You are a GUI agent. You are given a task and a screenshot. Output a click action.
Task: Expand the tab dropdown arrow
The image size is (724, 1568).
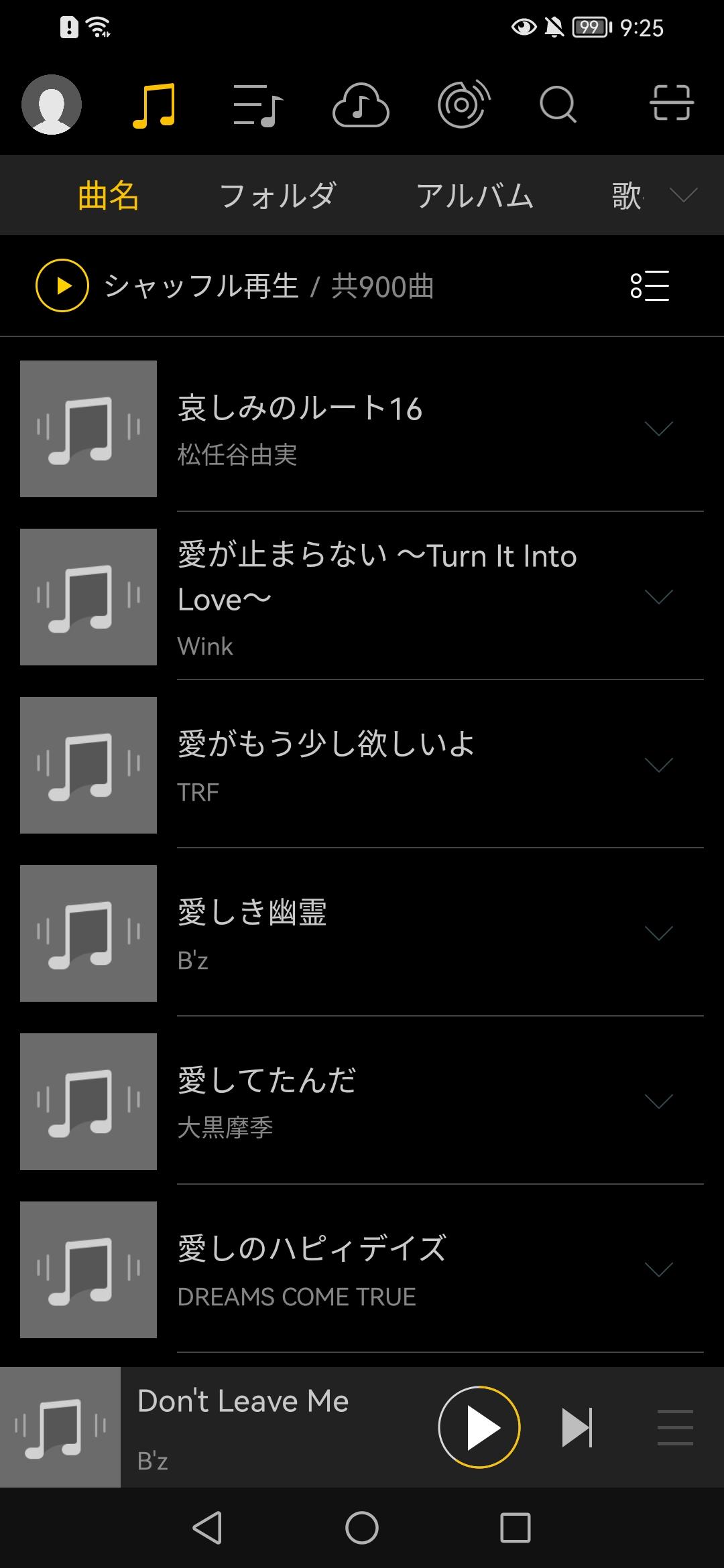[x=684, y=195]
